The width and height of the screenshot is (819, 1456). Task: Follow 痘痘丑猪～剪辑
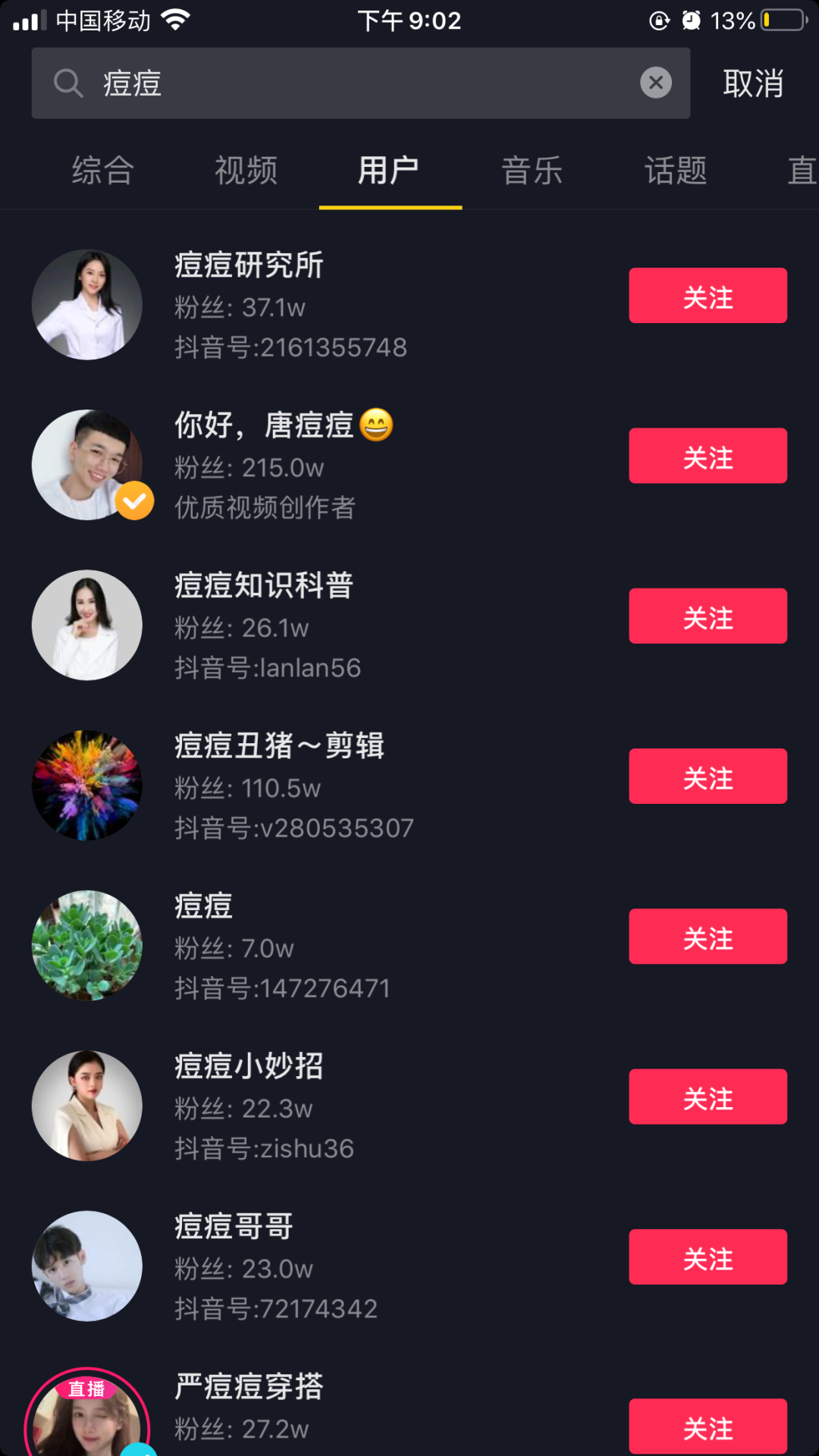[x=708, y=776]
